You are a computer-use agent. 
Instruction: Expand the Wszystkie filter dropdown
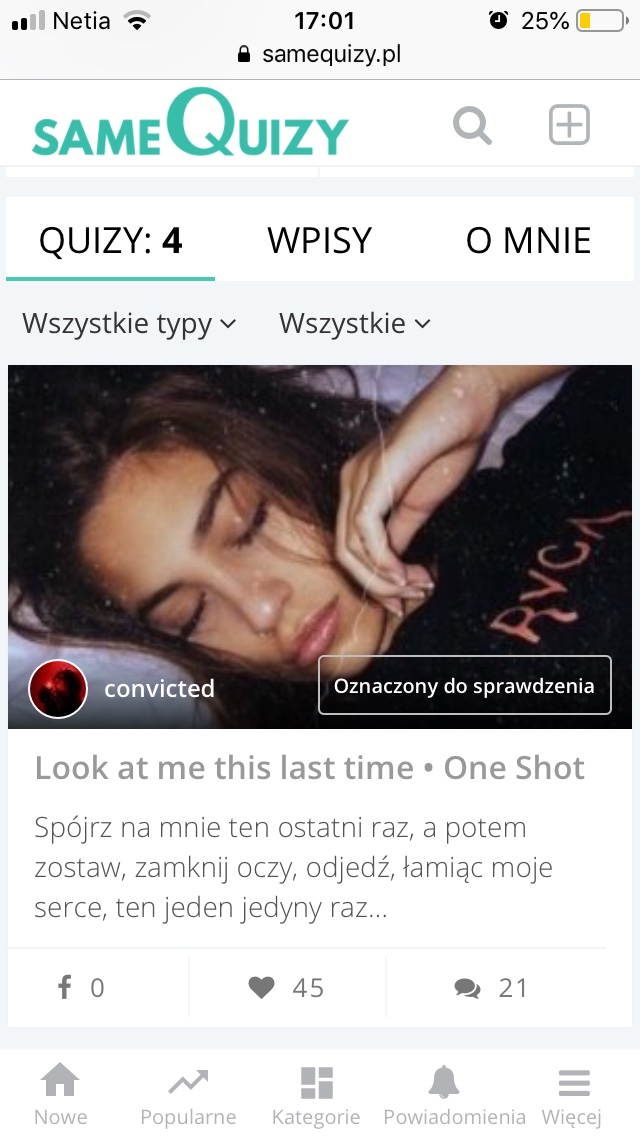pos(354,324)
